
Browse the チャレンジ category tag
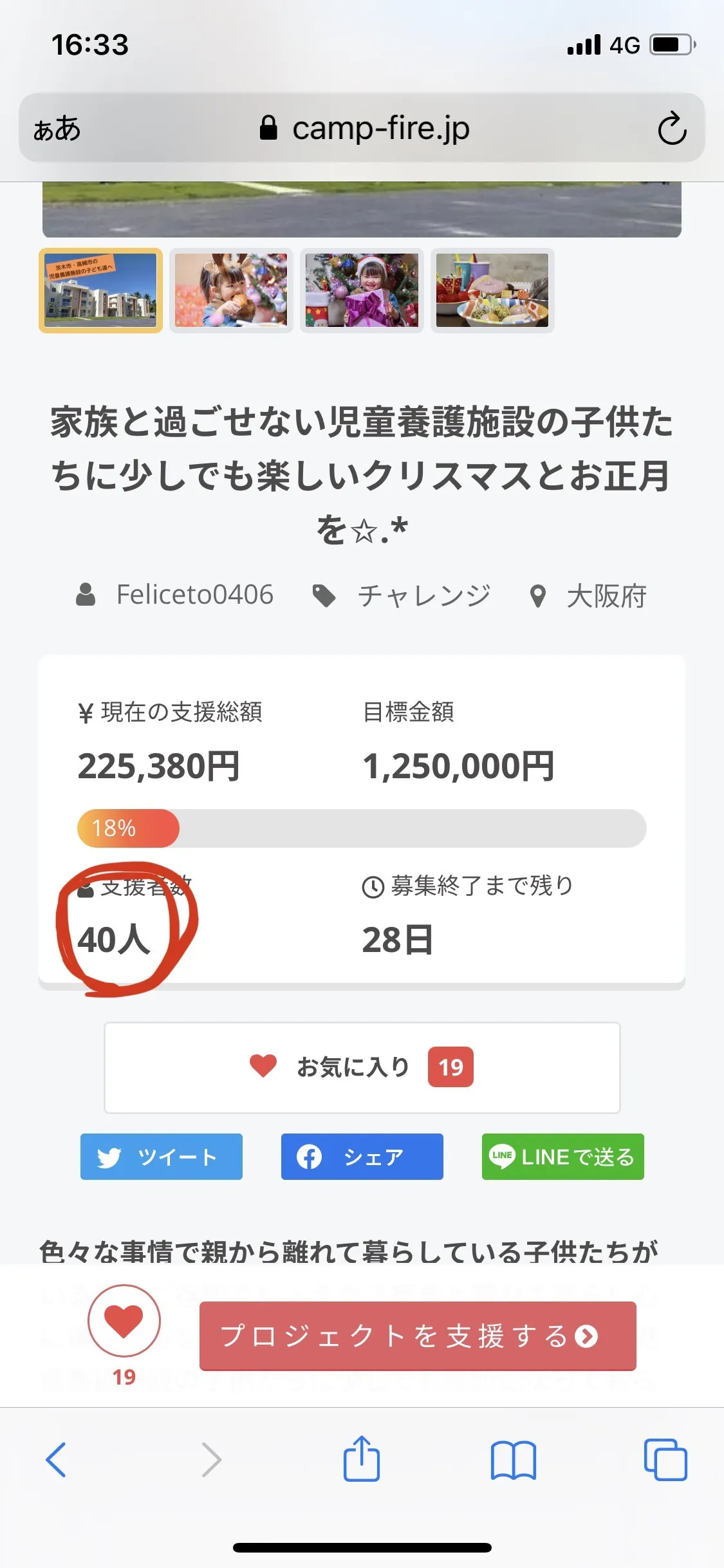tap(423, 595)
